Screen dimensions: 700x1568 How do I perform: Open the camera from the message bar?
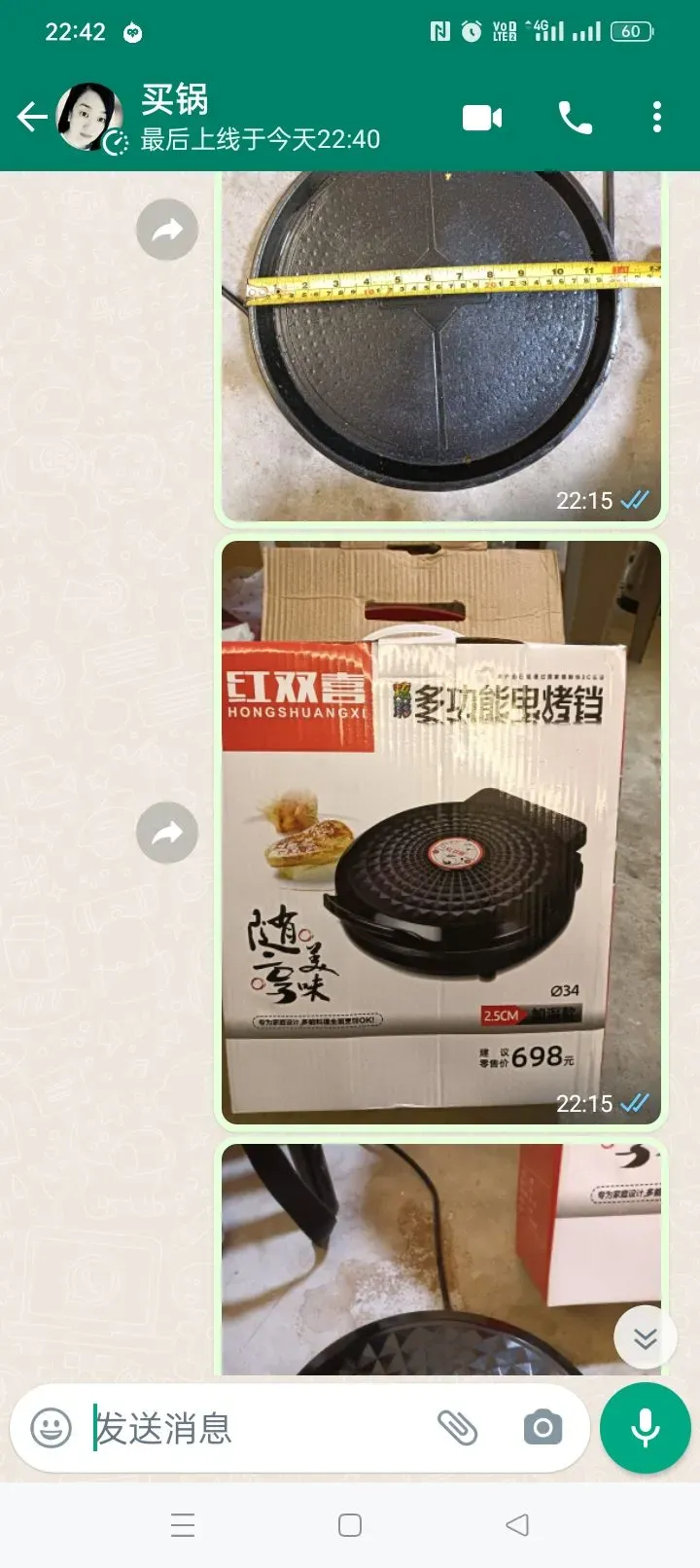pyautogui.click(x=542, y=1428)
